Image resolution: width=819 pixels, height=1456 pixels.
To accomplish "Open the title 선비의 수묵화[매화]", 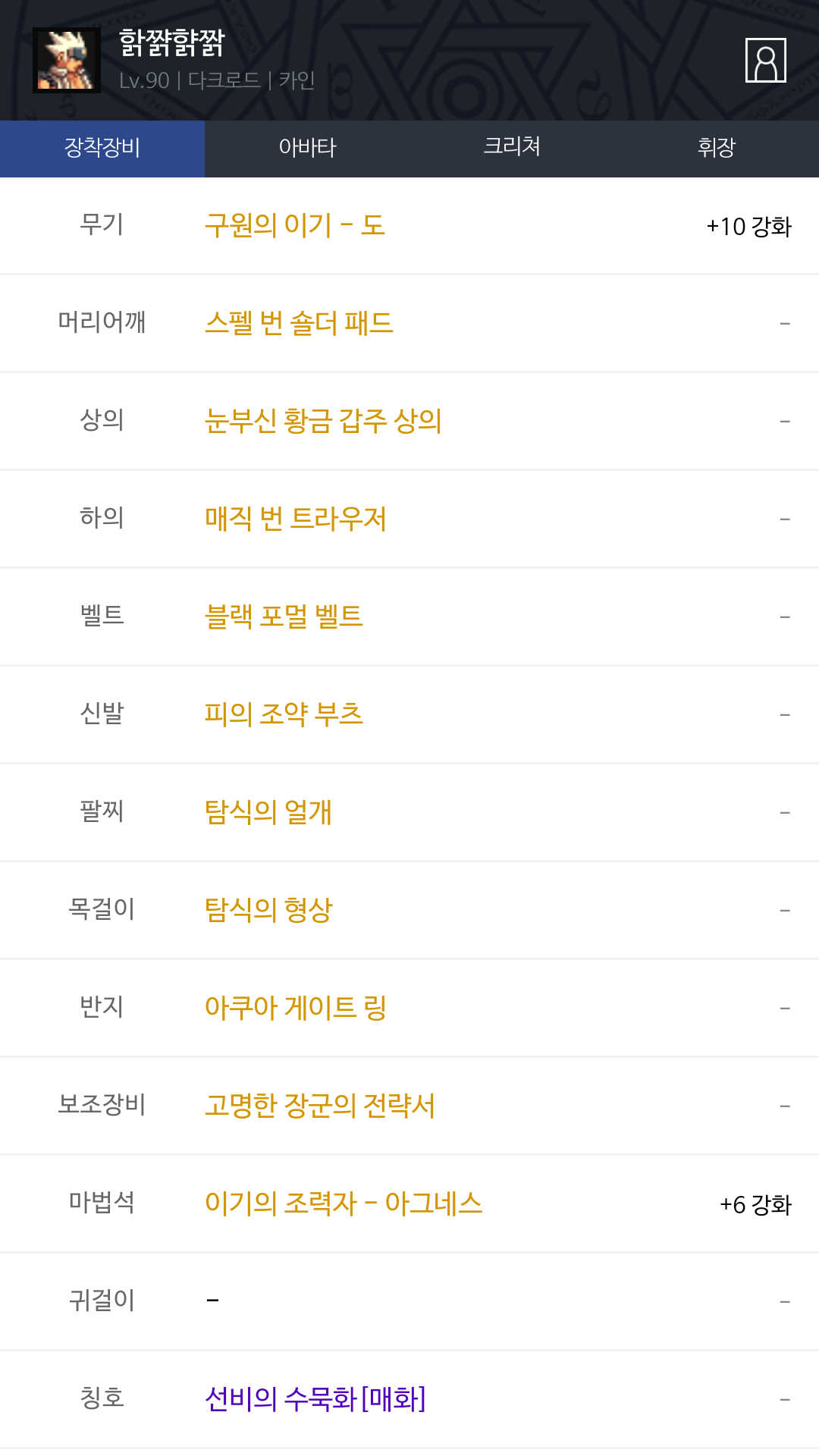I will tap(315, 1399).
